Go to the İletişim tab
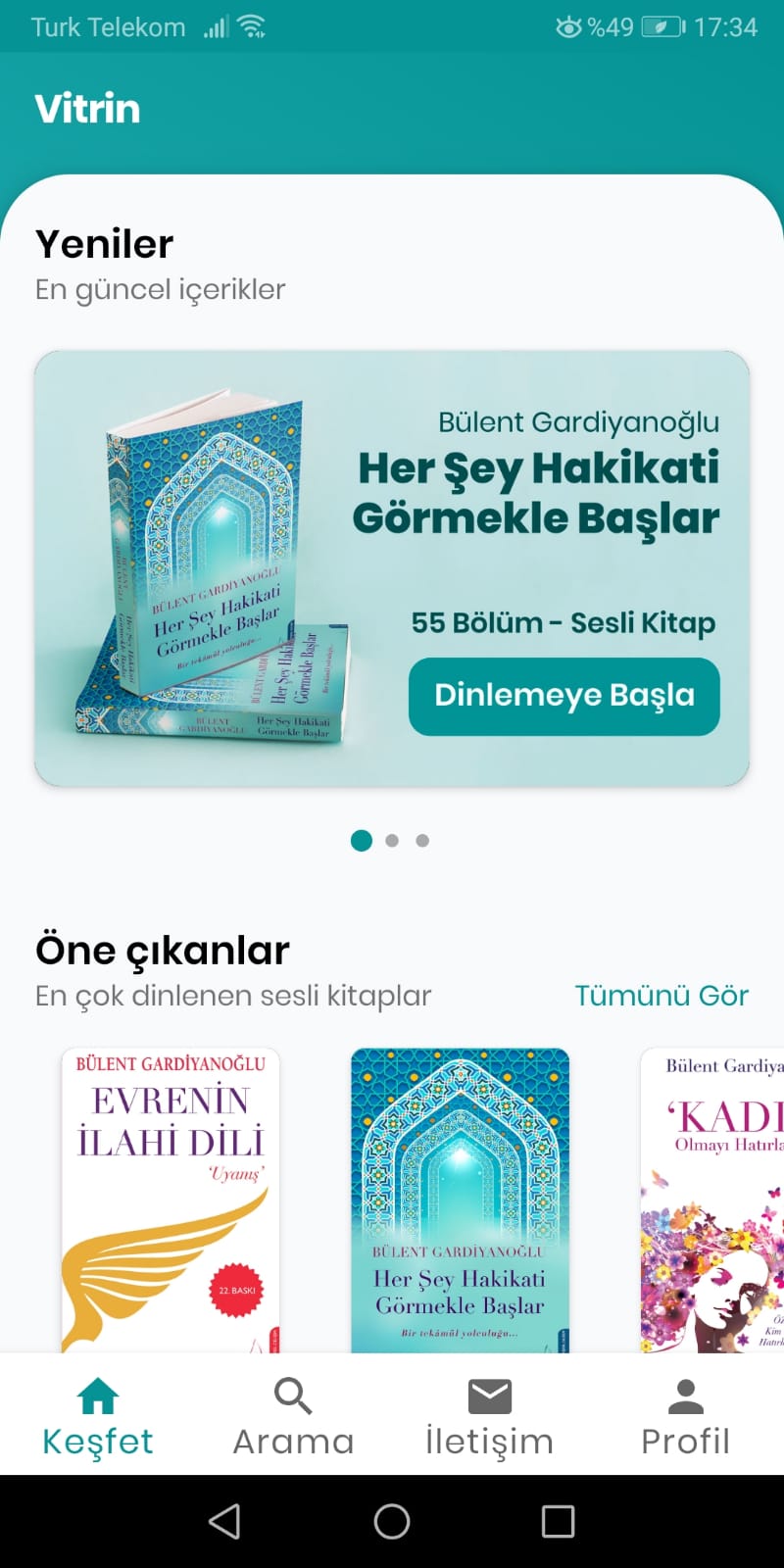 pos(489,1417)
